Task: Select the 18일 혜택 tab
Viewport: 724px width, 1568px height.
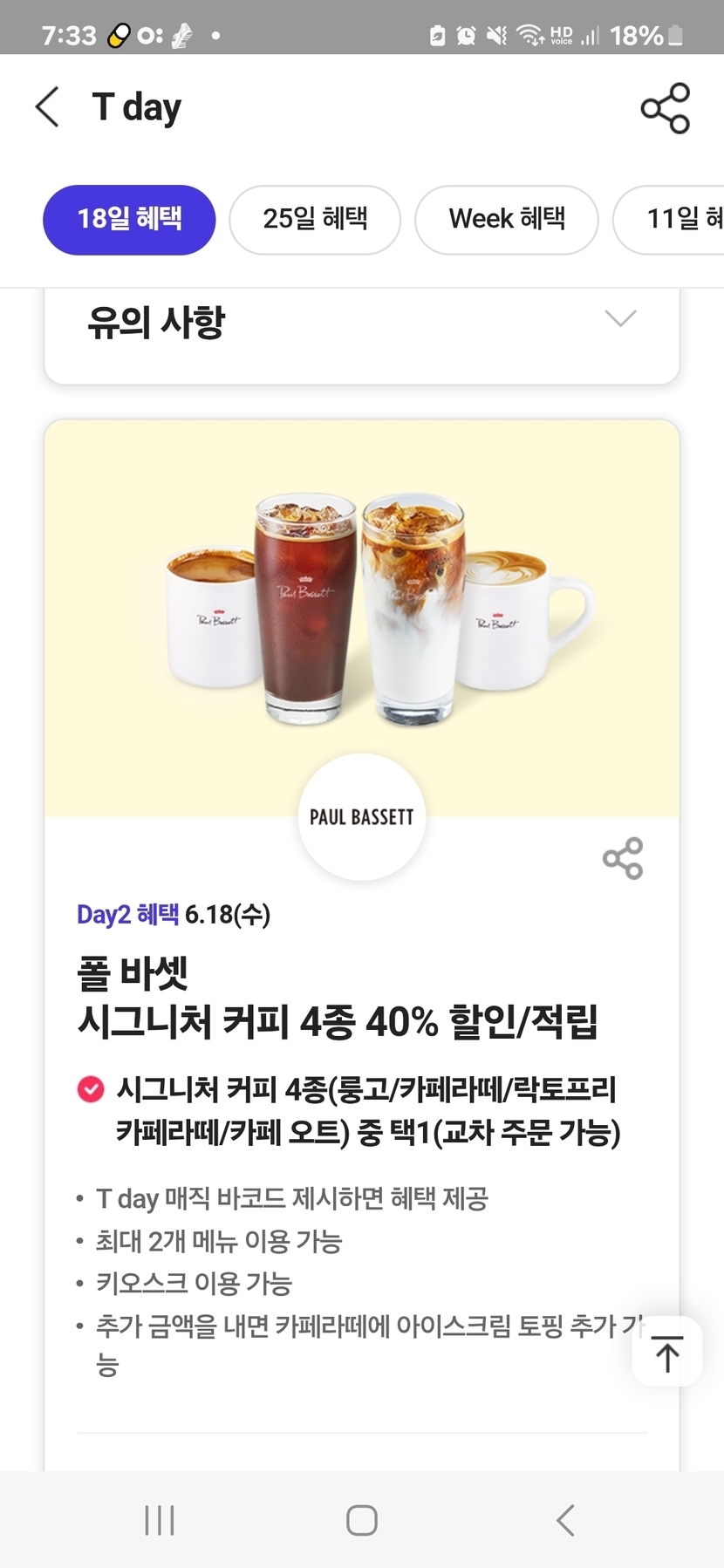Action: tap(129, 220)
